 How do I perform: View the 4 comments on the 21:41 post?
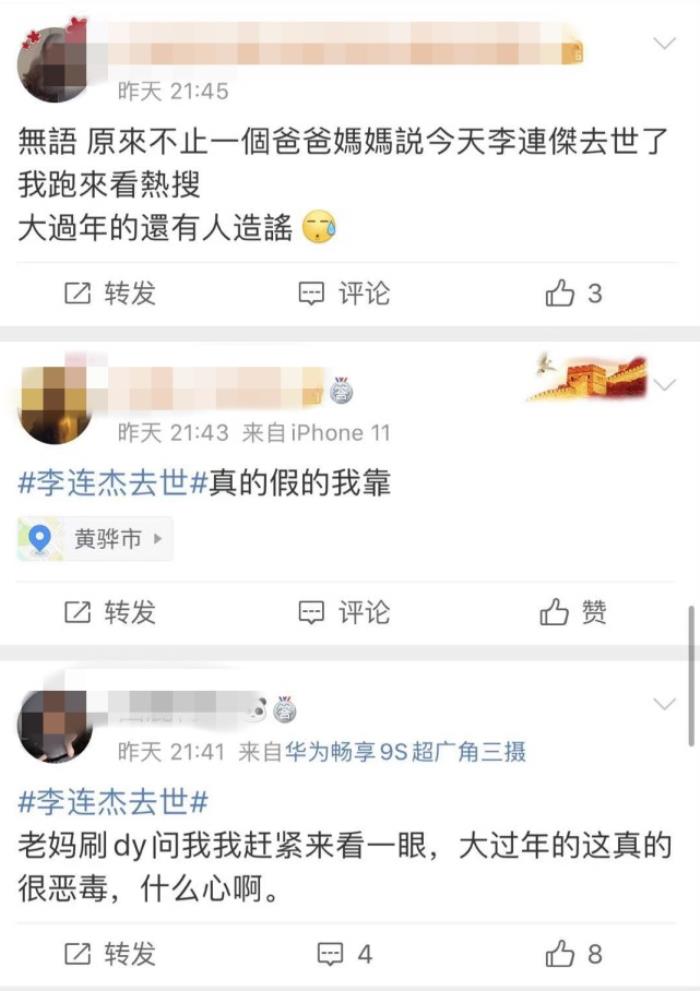(x=345, y=954)
